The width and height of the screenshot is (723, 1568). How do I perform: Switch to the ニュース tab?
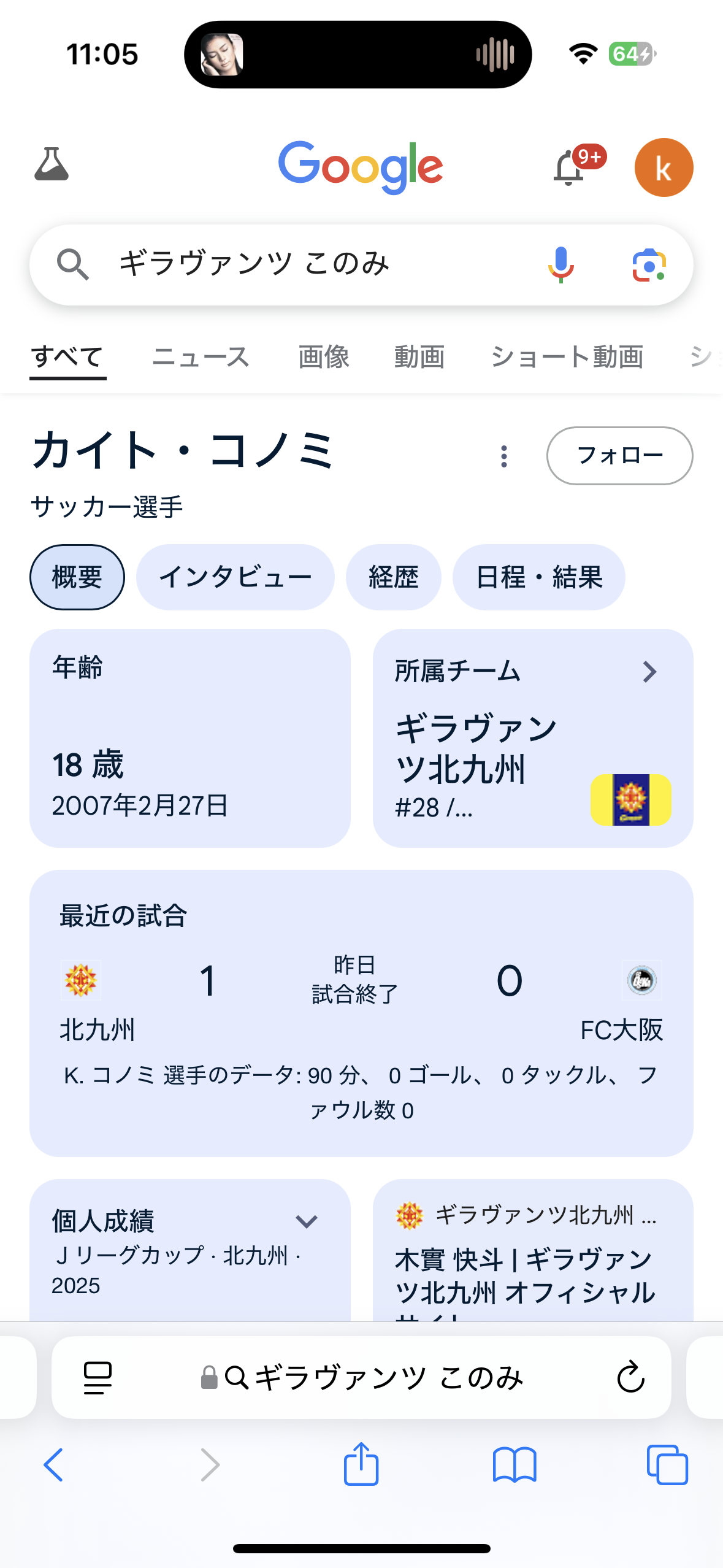click(x=201, y=357)
